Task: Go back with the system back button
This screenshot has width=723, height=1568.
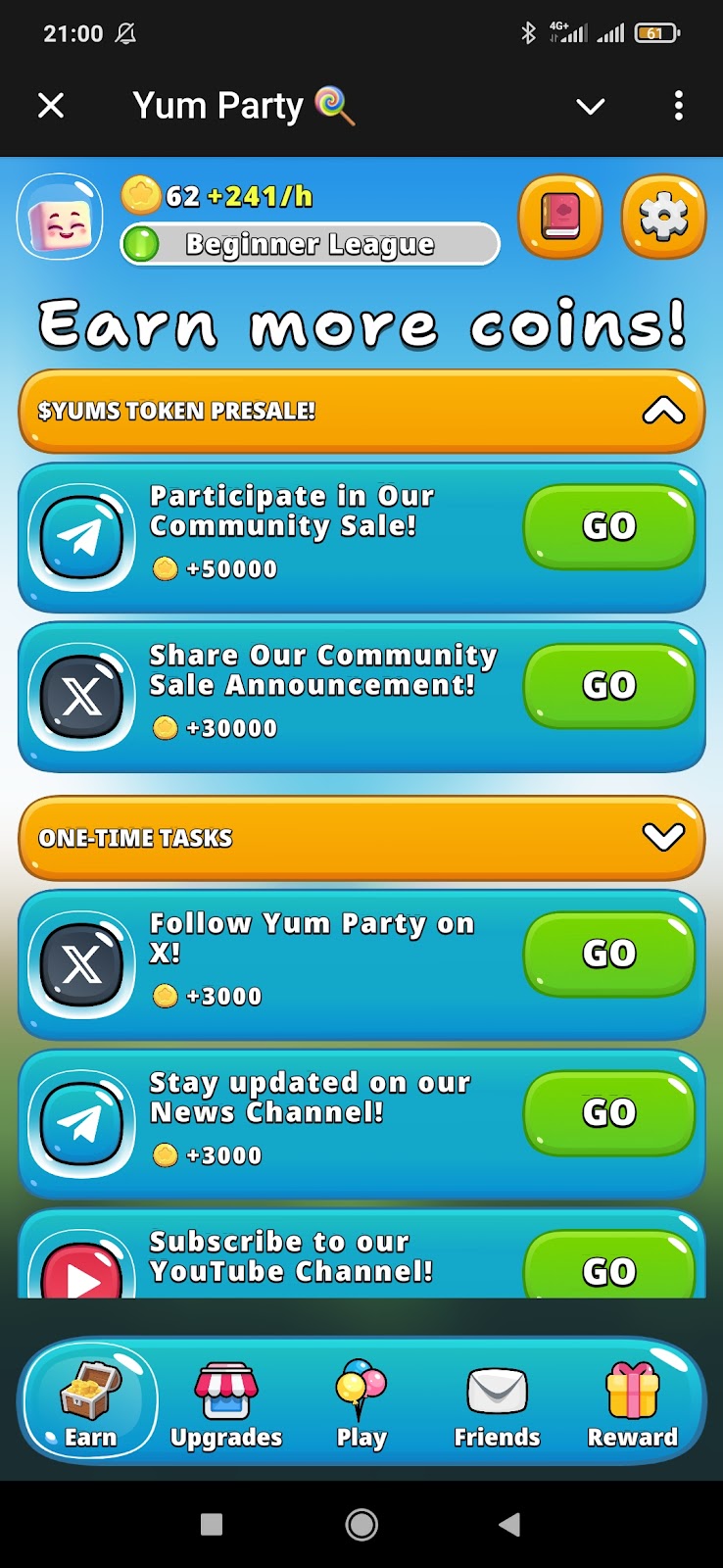Action: [509, 1524]
